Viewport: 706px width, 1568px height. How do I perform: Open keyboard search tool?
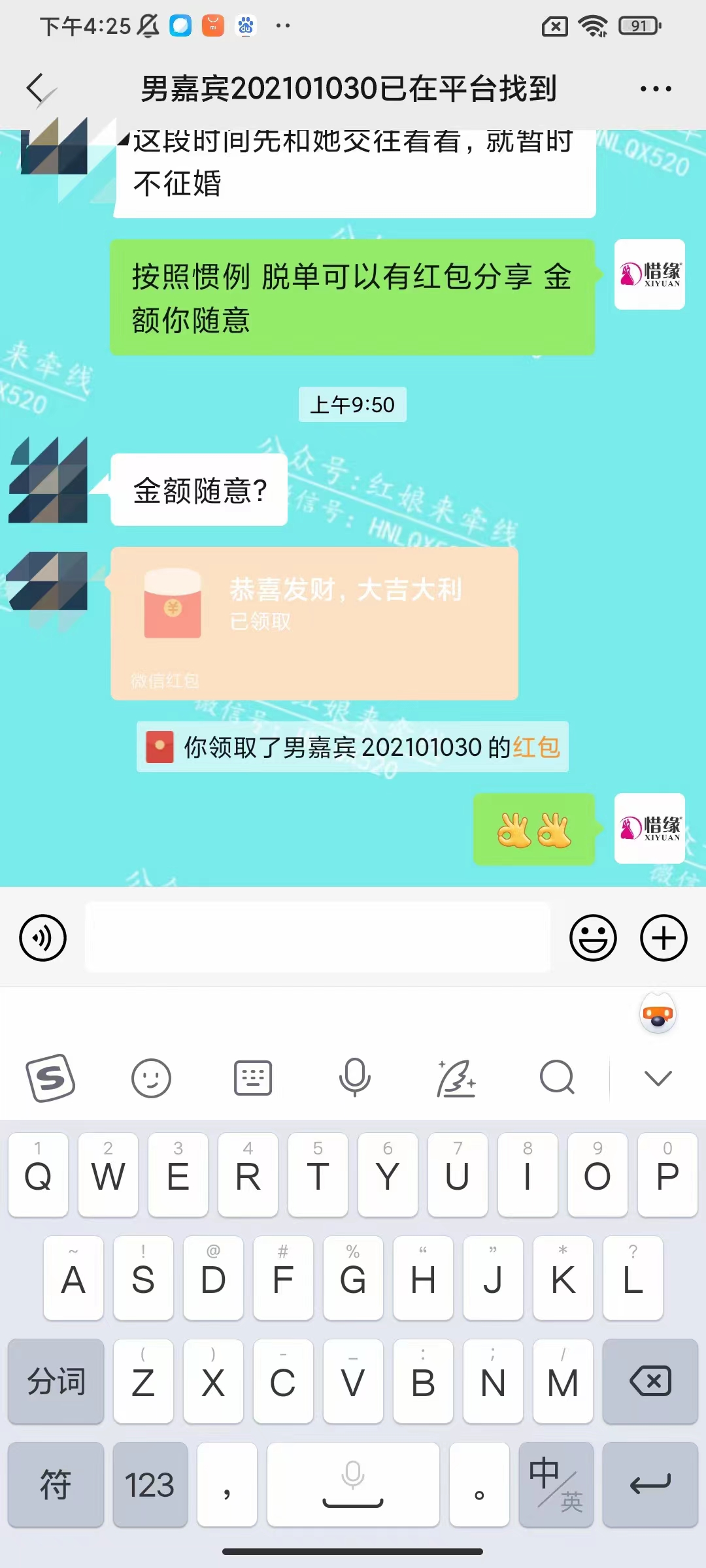click(557, 1078)
